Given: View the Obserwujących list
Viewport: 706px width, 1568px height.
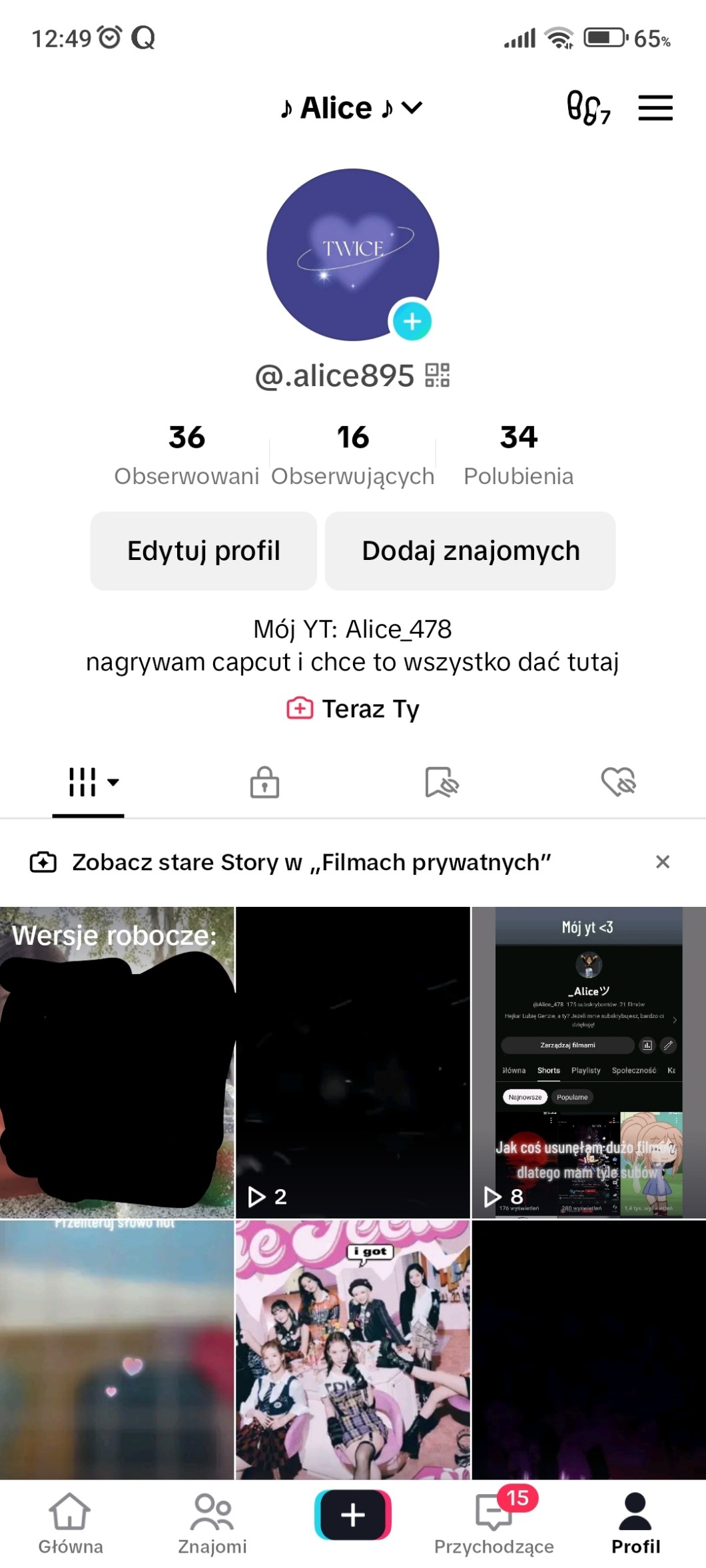Looking at the screenshot, I should pos(353,454).
